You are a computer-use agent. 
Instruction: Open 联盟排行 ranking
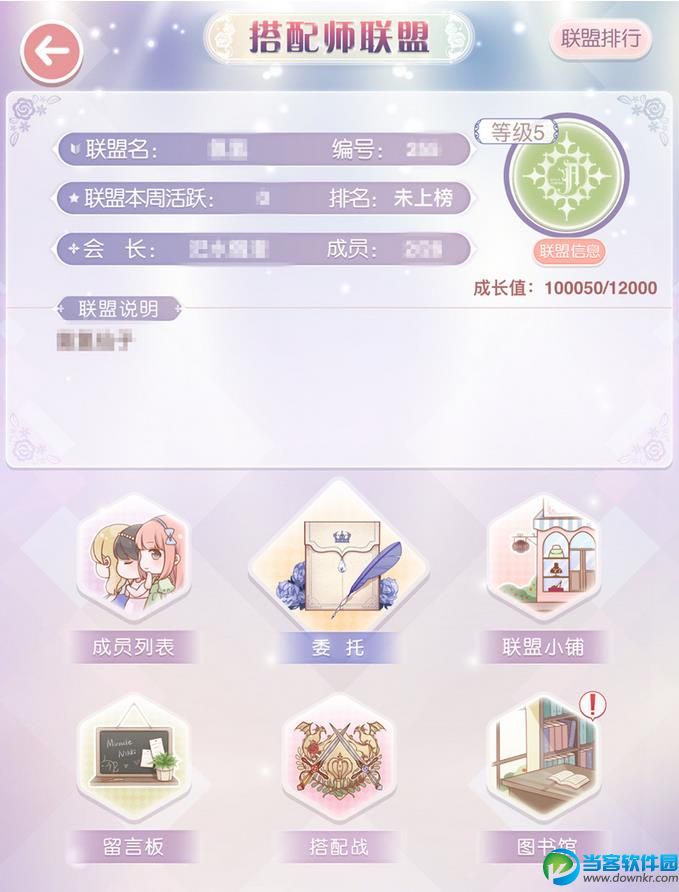point(600,39)
